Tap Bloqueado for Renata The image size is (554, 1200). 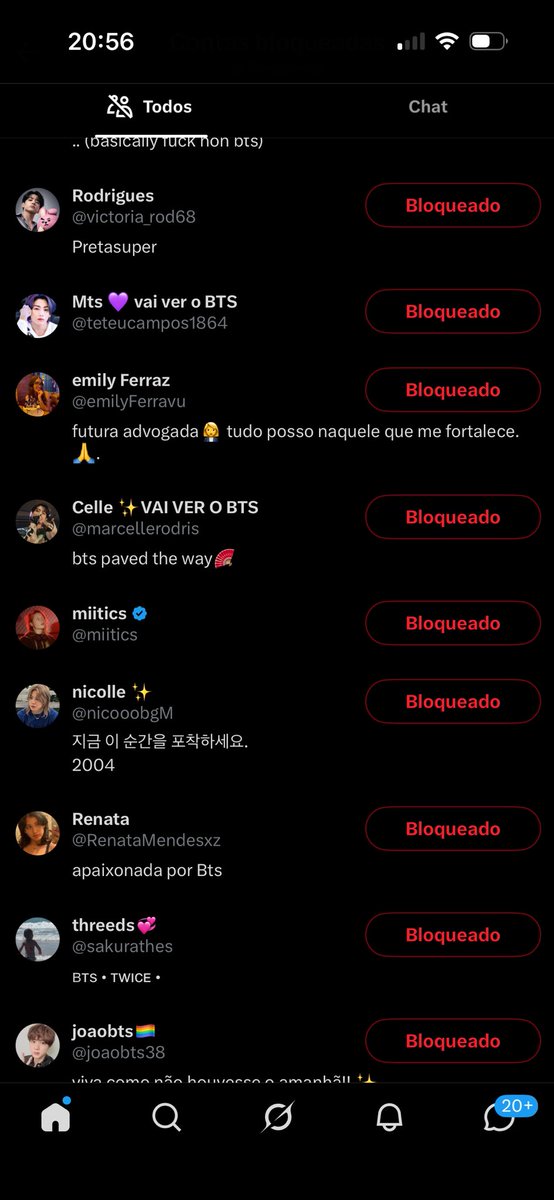pyautogui.click(x=452, y=829)
